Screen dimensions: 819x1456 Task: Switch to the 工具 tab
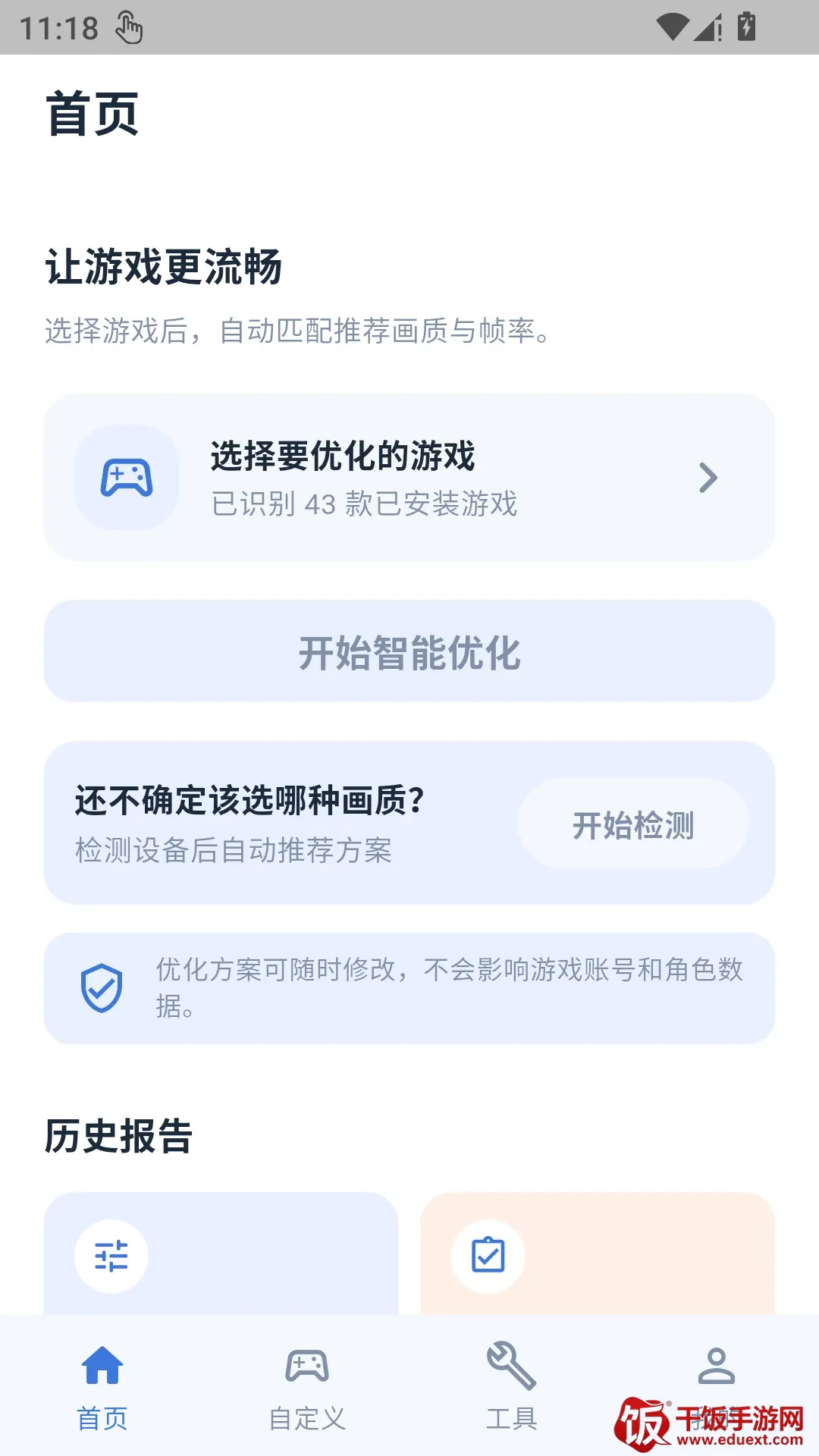coord(512,1386)
